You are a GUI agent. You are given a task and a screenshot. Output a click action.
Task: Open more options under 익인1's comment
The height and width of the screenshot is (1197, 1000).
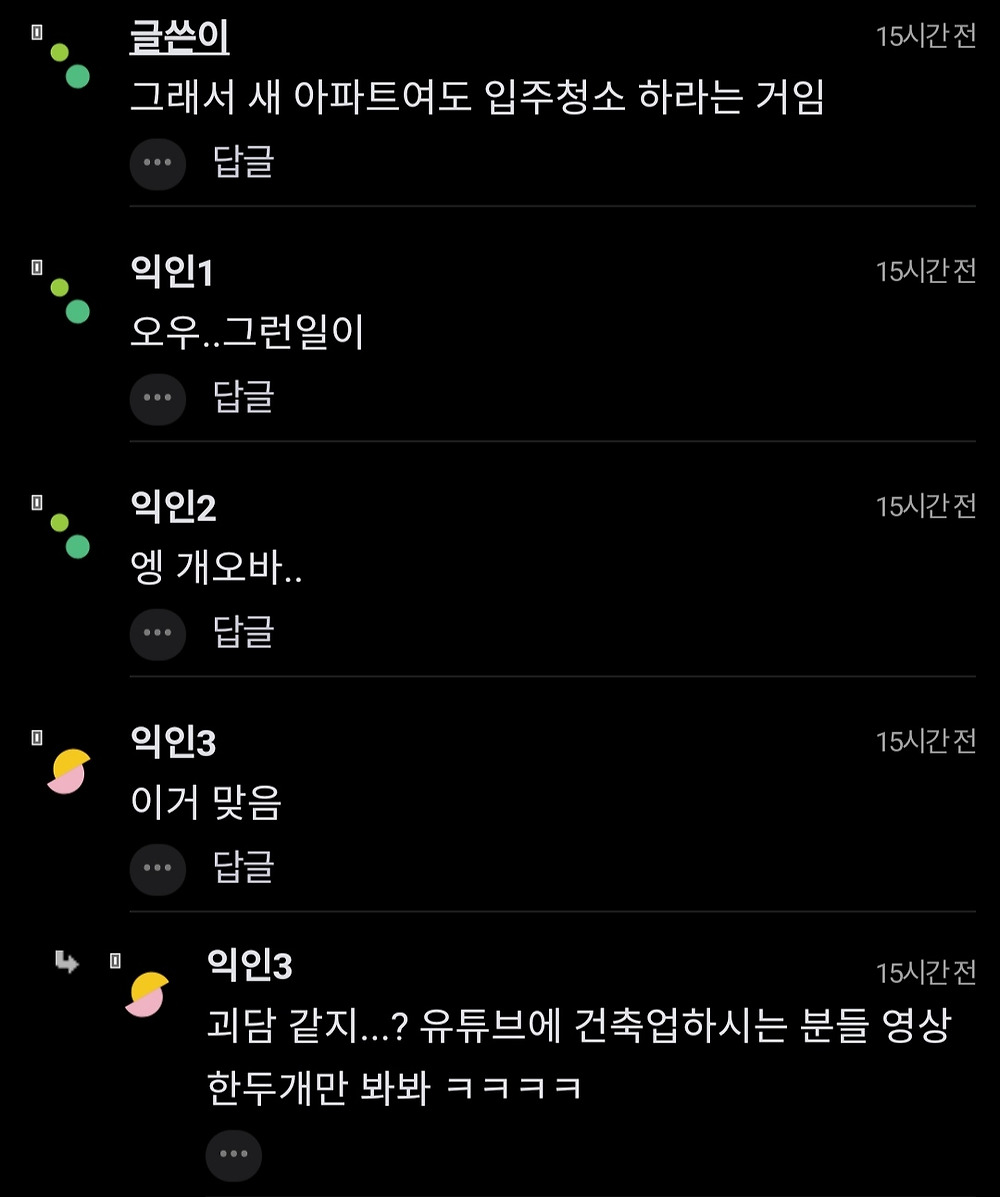[x=158, y=398]
